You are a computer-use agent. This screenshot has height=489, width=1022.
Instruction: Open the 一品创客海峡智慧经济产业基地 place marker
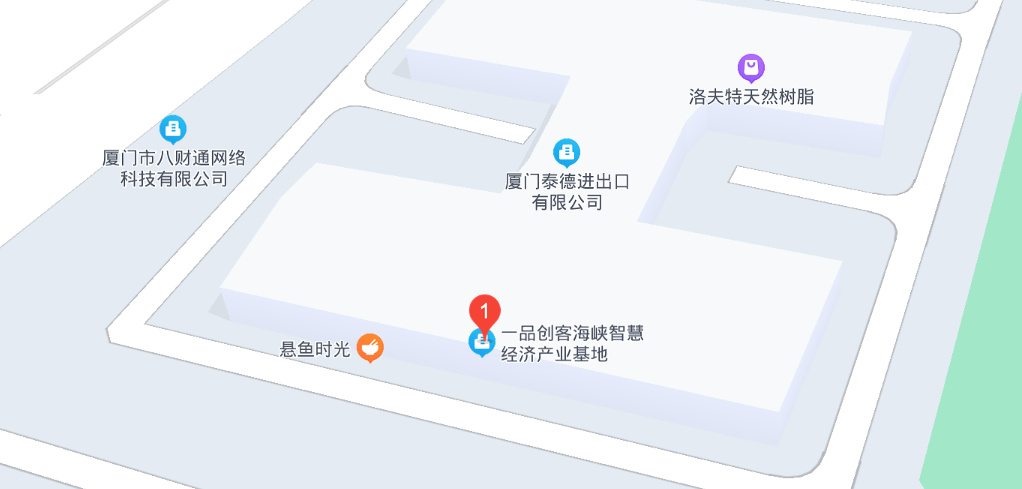pos(482,344)
